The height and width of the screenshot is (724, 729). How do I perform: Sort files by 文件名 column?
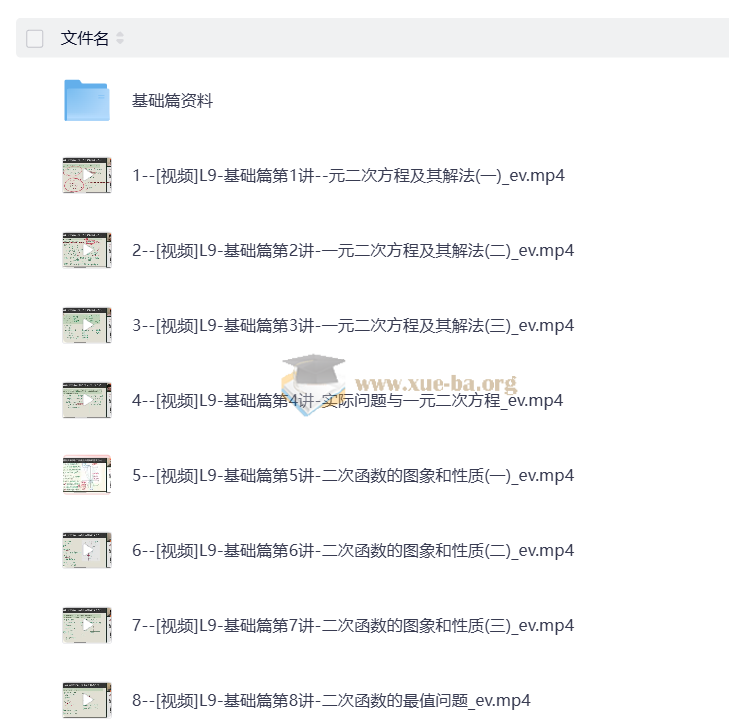(120, 39)
